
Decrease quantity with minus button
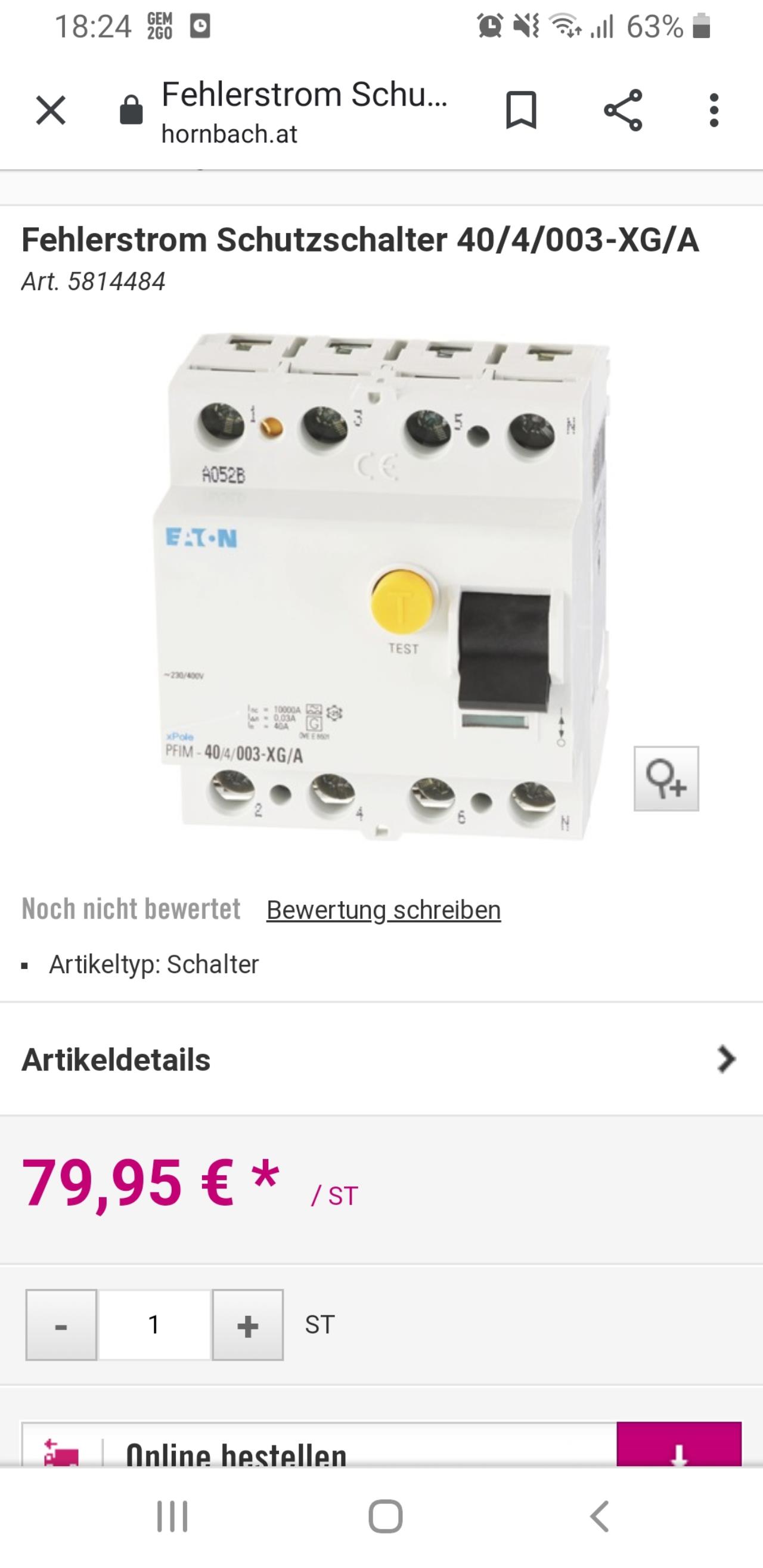tap(61, 1325)
